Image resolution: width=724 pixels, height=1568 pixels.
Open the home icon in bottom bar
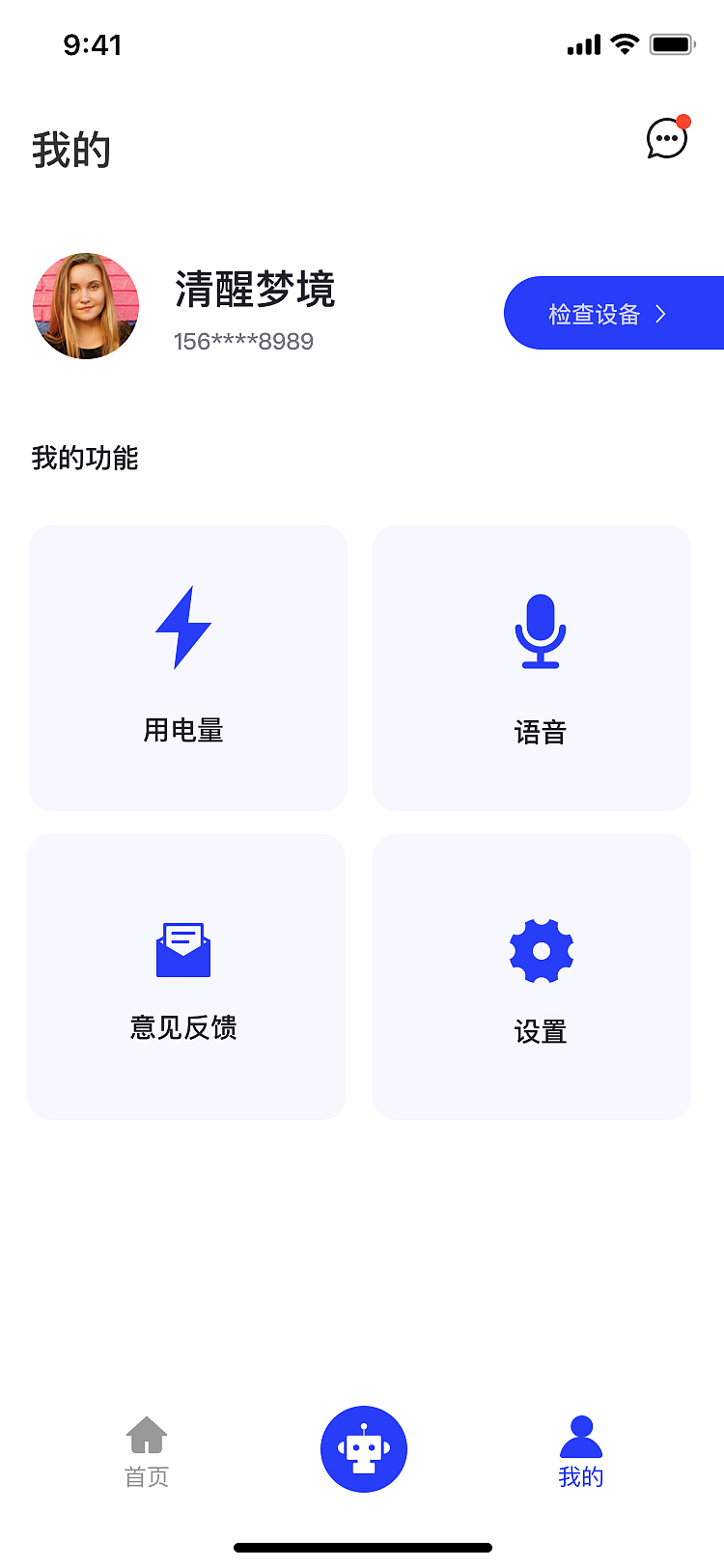coord(146,1438)
